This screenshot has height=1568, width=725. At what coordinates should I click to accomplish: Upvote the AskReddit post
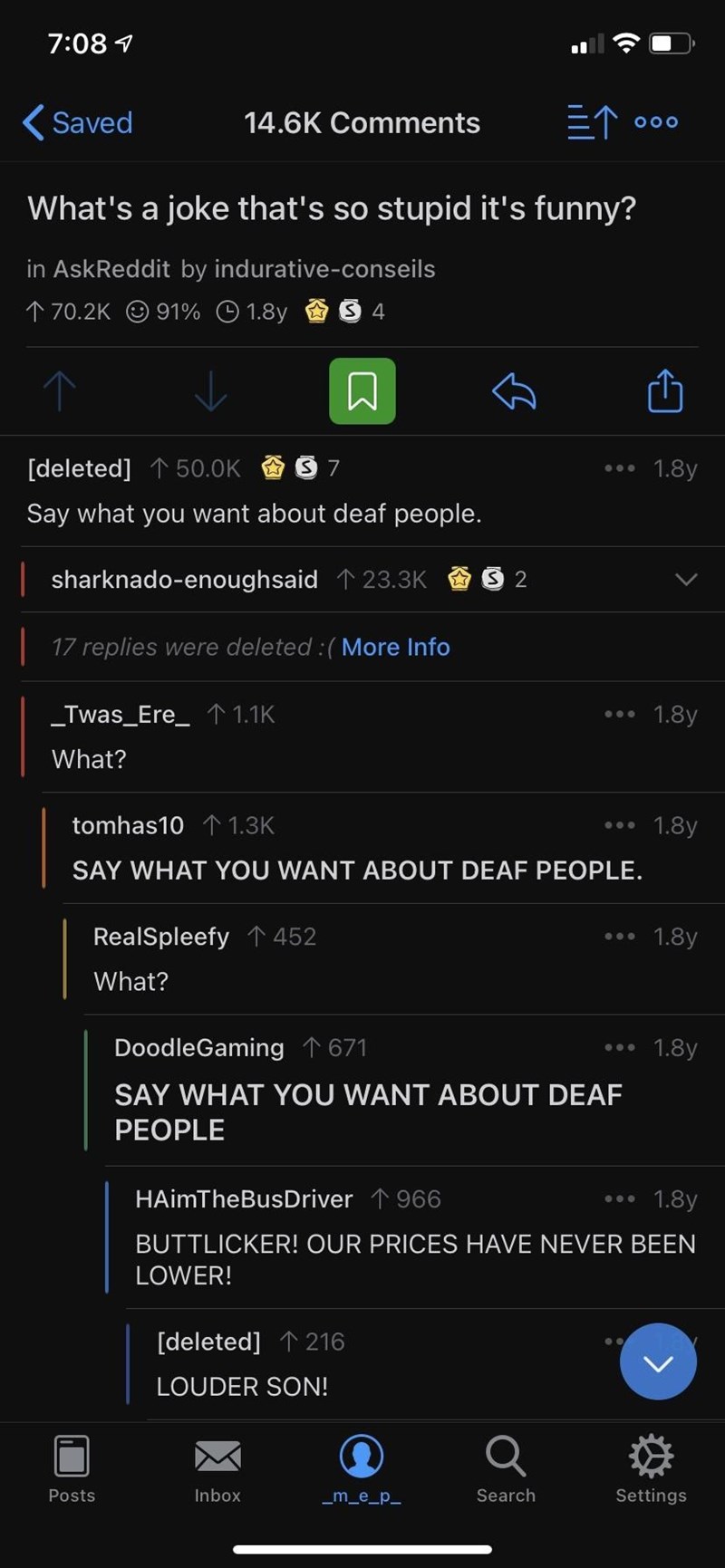tap(60, 391)
